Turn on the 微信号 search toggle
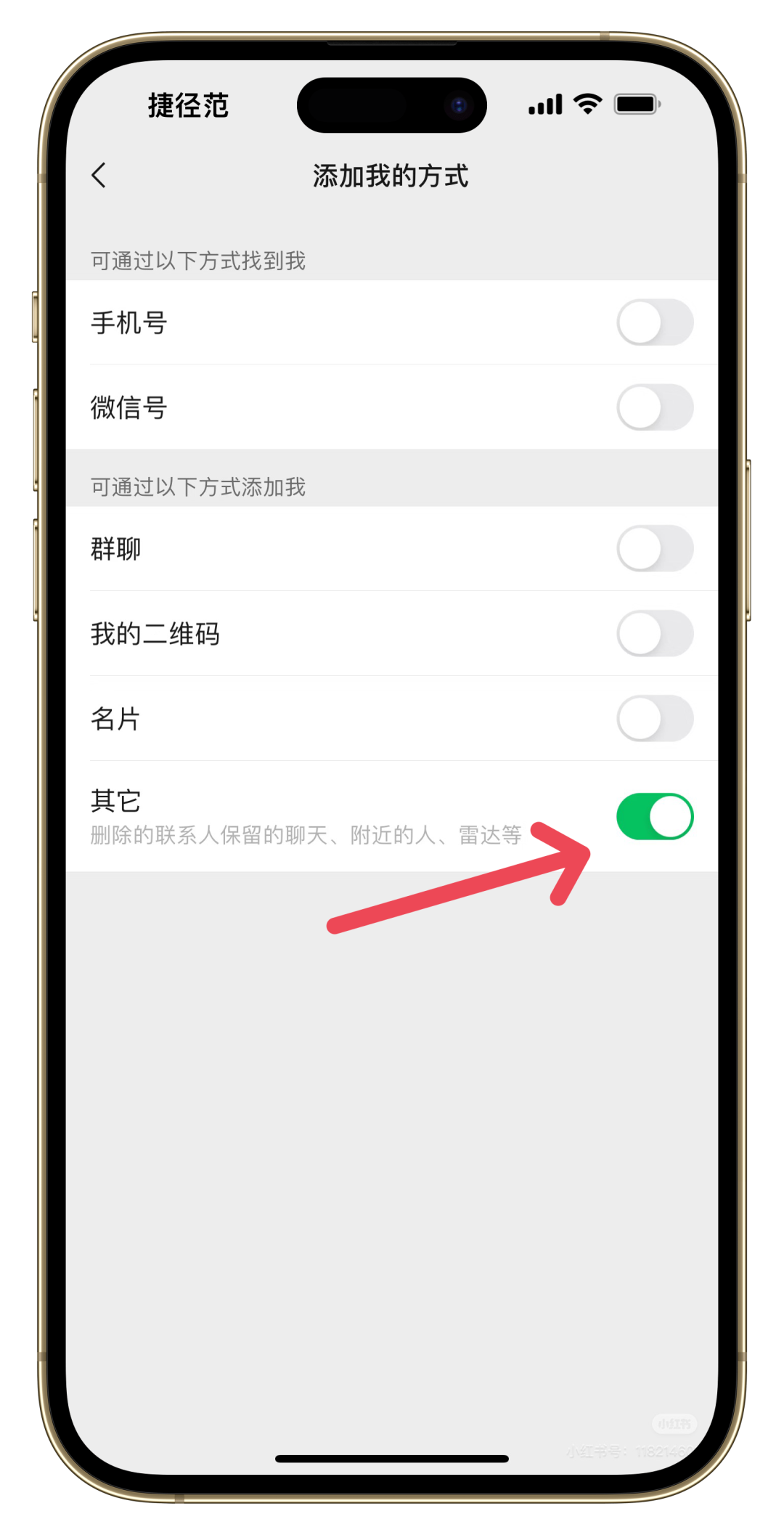784x1535 pixels. pos(654,407)
